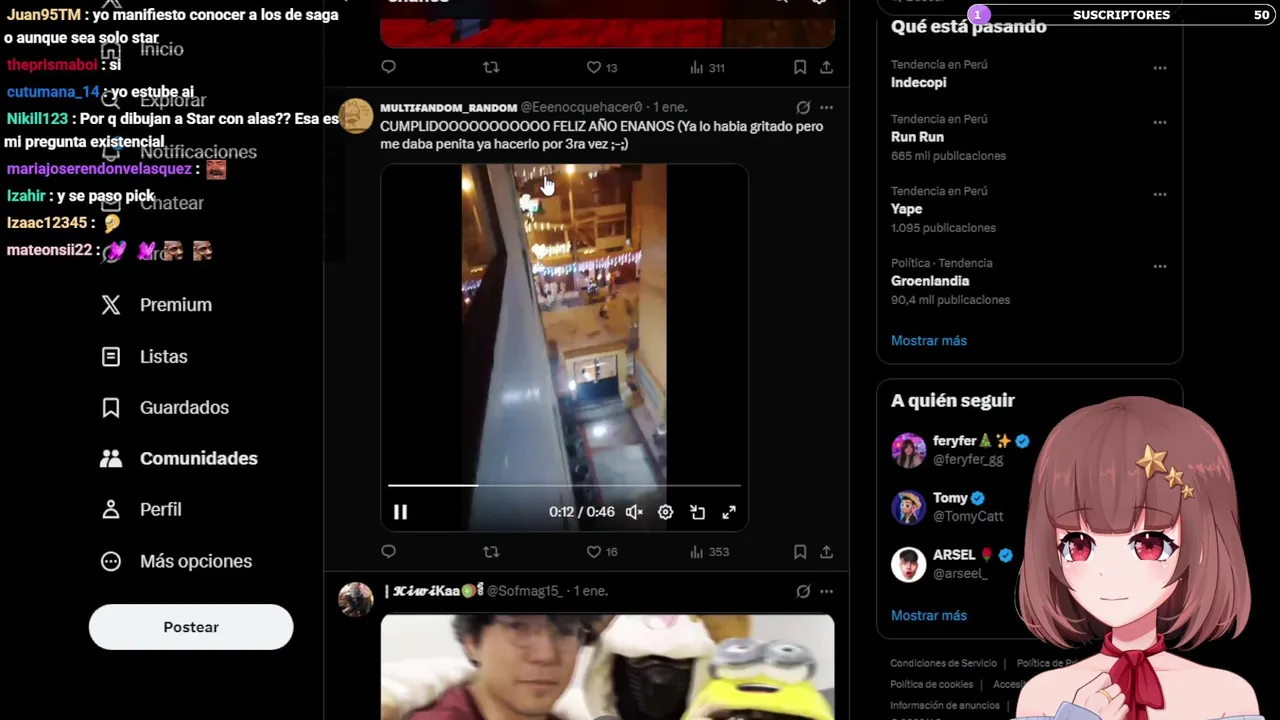This screenshot has height=720, width=1280.
Task: Open the Groenlandia trend
Action: coord(930,281)
